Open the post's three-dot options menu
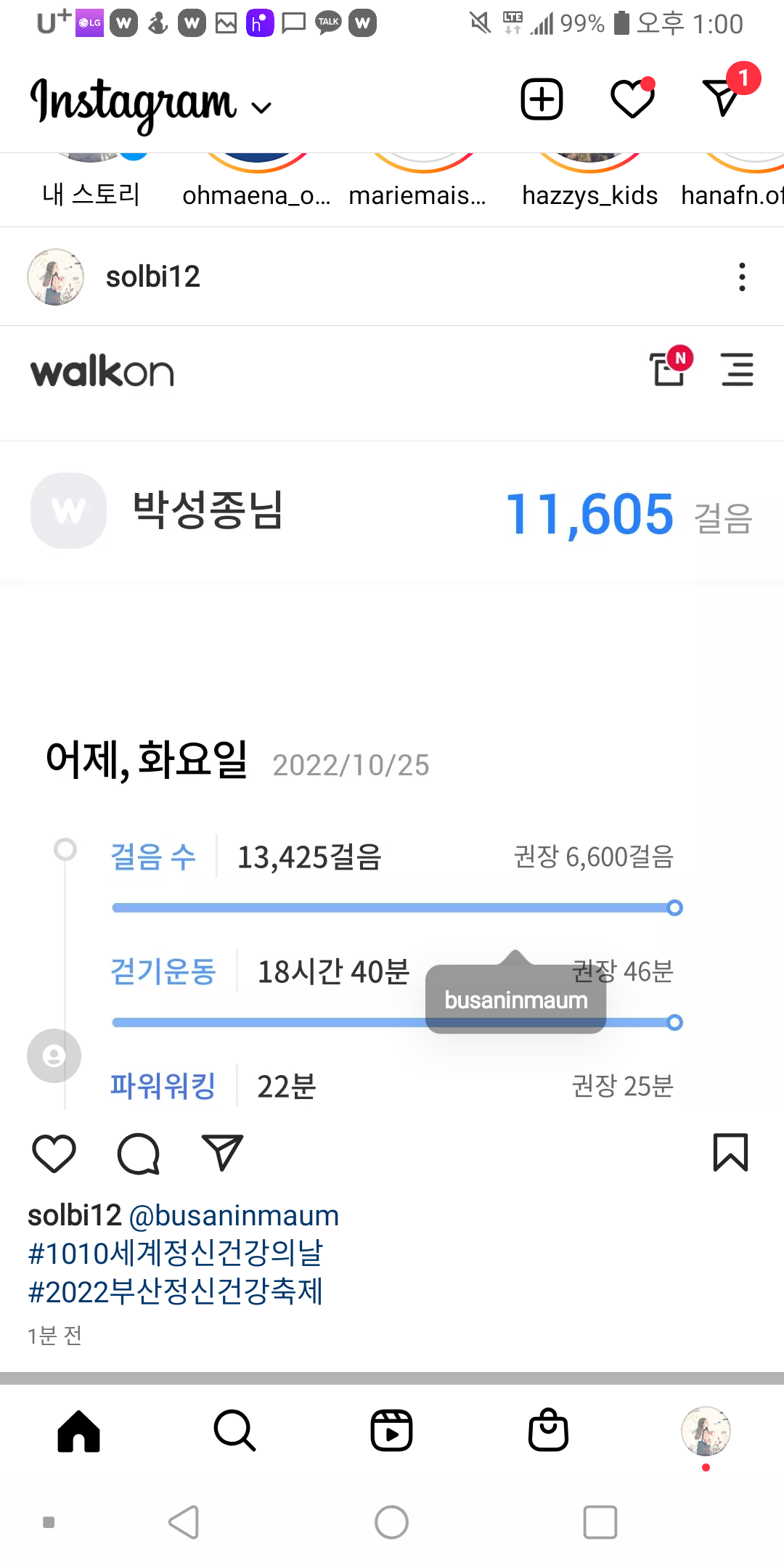This screenshot has width=784, height=1568. pos(741,277)
